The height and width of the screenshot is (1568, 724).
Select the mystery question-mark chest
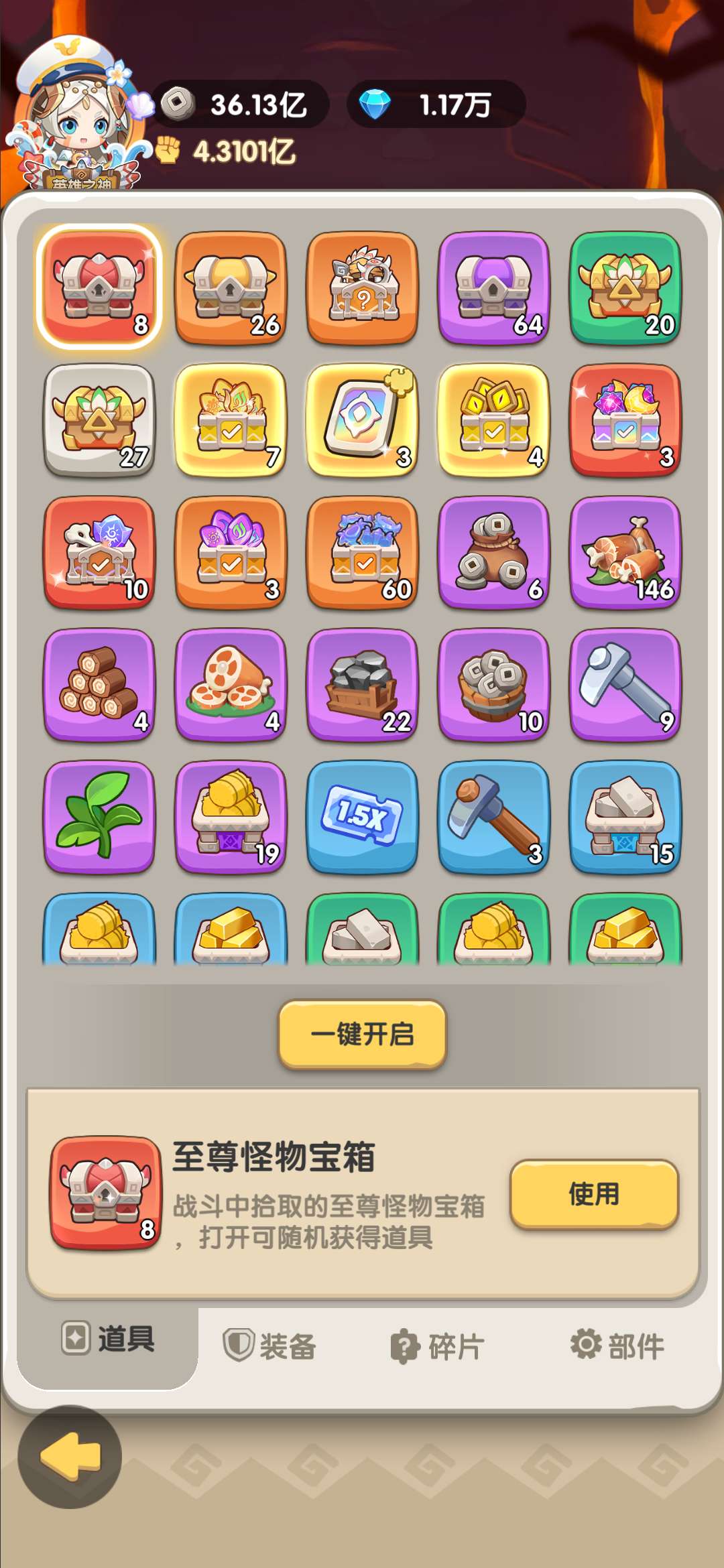pos(362,288)
